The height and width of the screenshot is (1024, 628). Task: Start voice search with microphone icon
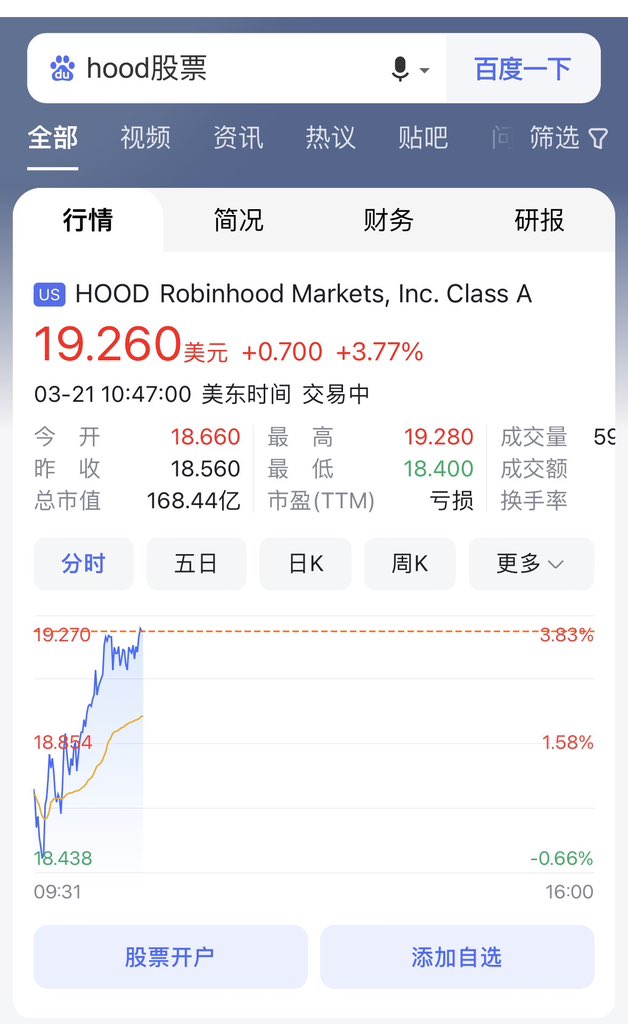coord(400,69)
